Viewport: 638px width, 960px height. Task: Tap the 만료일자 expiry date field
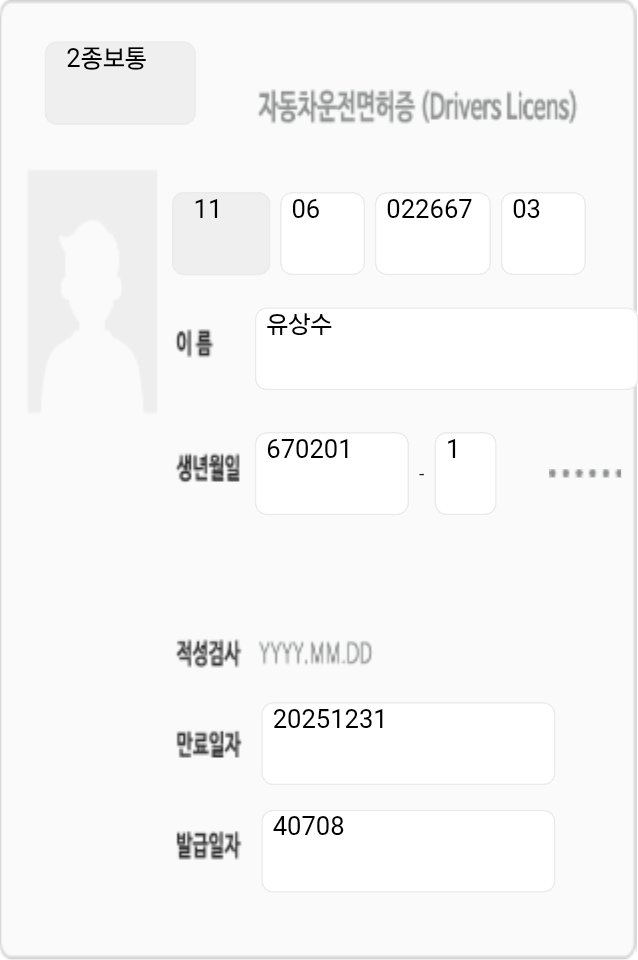pos(408,743)
